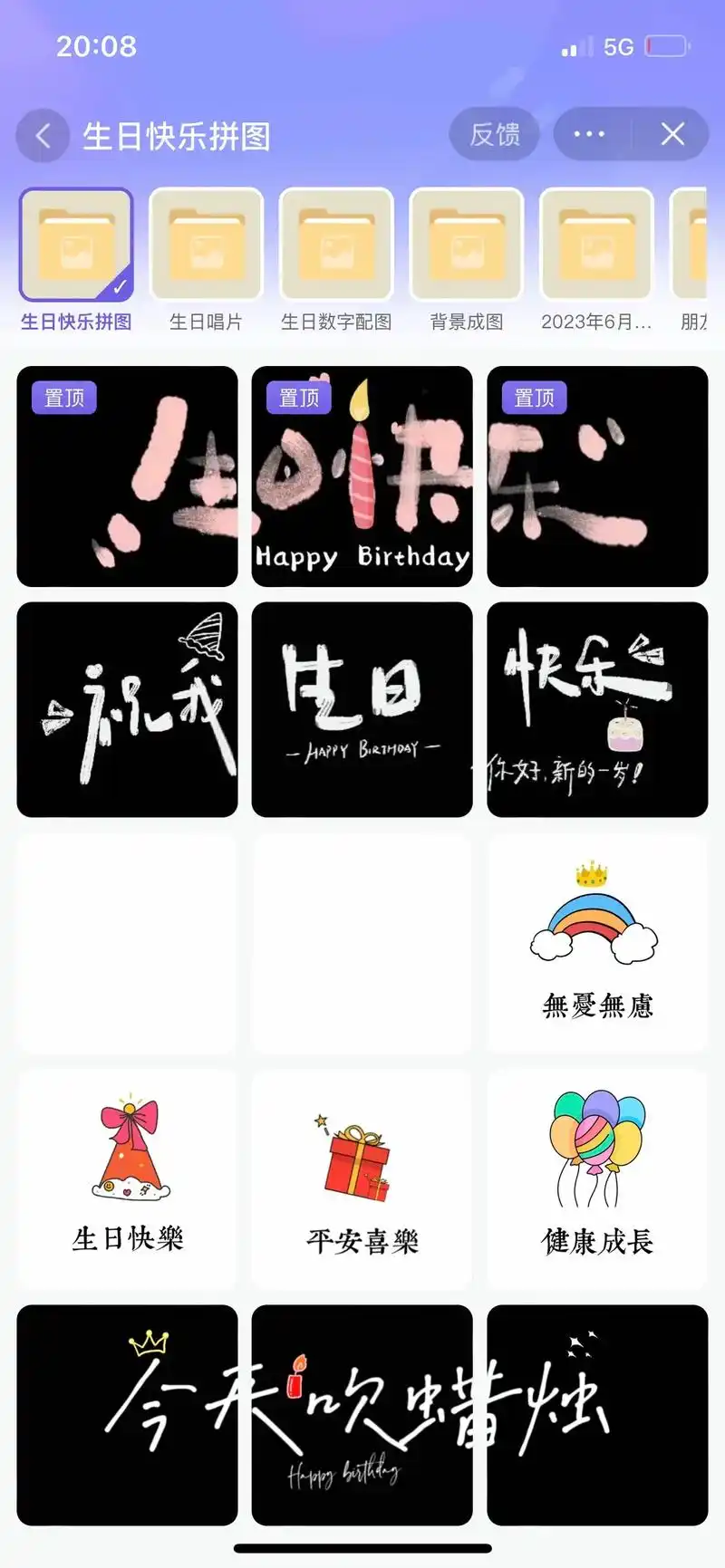
Task: Tap the back arrow at top left
Action: (x=43, y=134)
